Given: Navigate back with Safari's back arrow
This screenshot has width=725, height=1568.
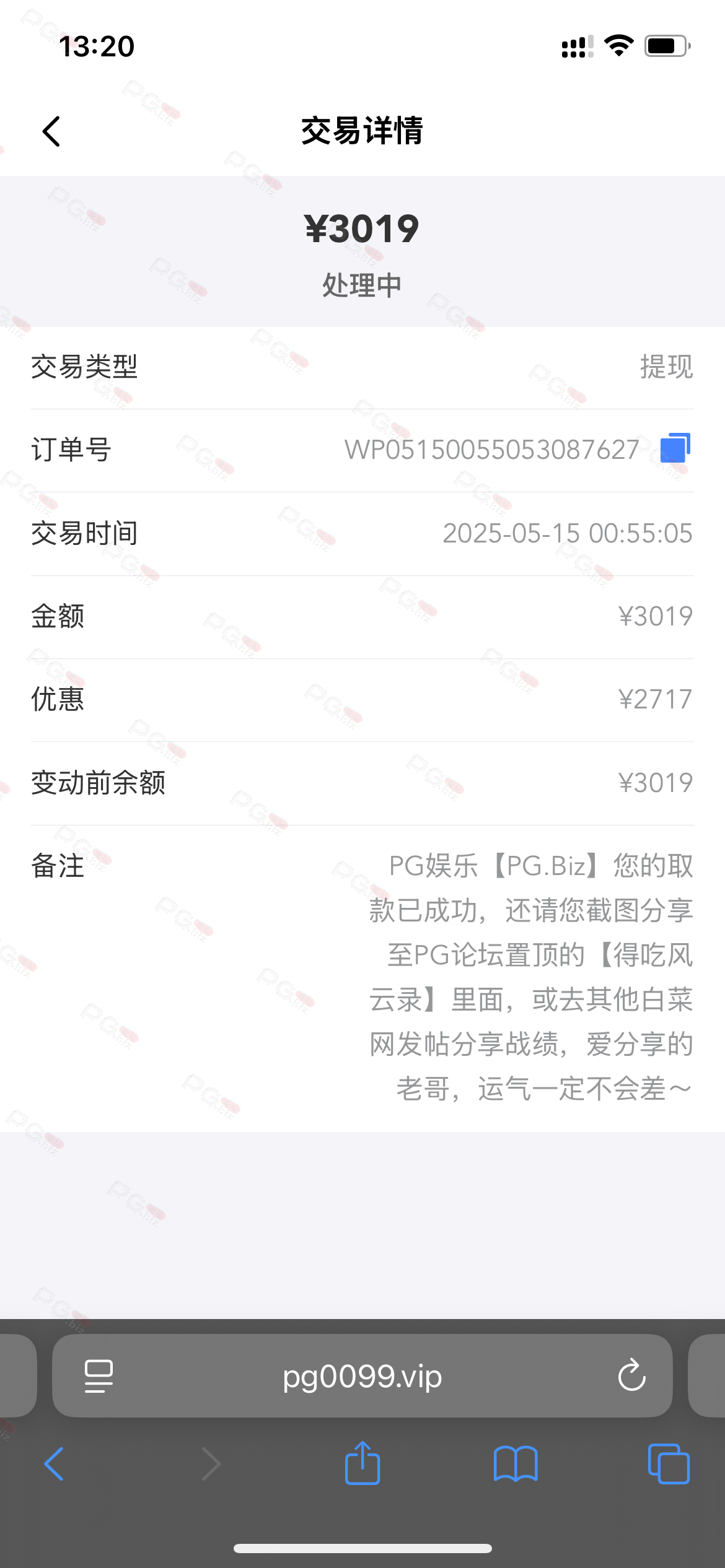Looking at the screenshot, I should 54,1464.
